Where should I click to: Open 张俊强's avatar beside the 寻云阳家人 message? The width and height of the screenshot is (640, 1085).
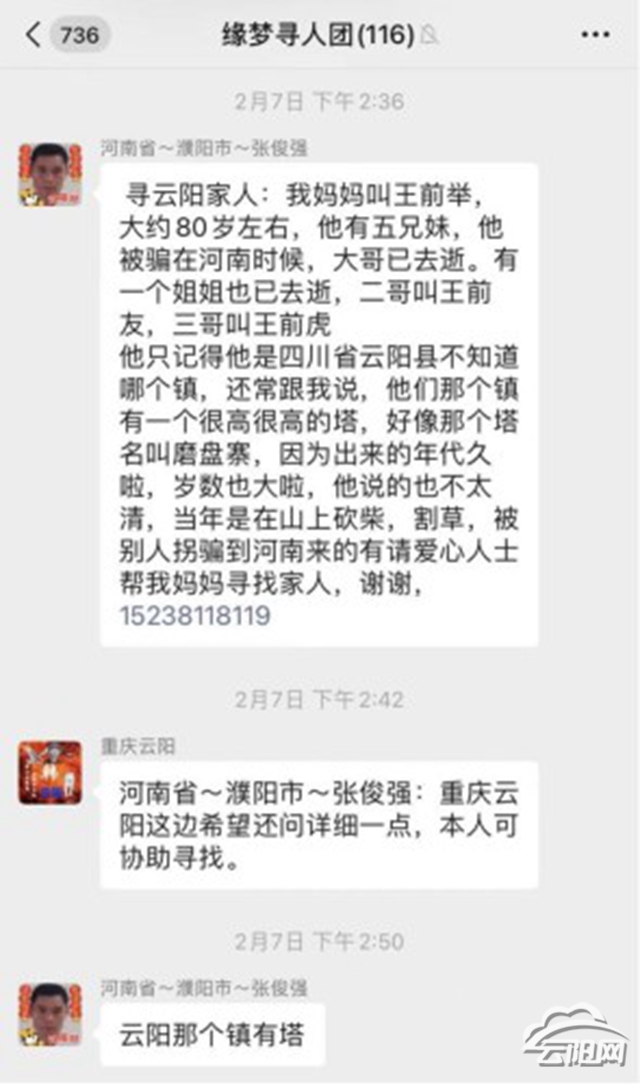pos(49,174)
